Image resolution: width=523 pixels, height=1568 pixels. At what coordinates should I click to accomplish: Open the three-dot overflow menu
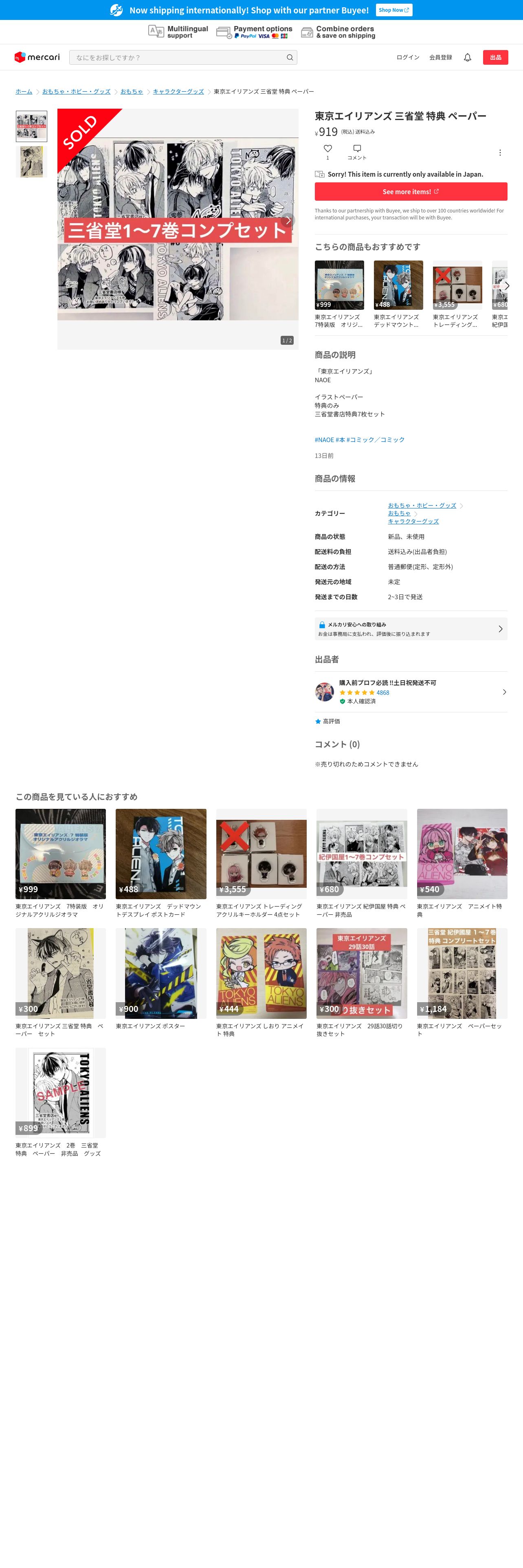click(x=500, y=153)
